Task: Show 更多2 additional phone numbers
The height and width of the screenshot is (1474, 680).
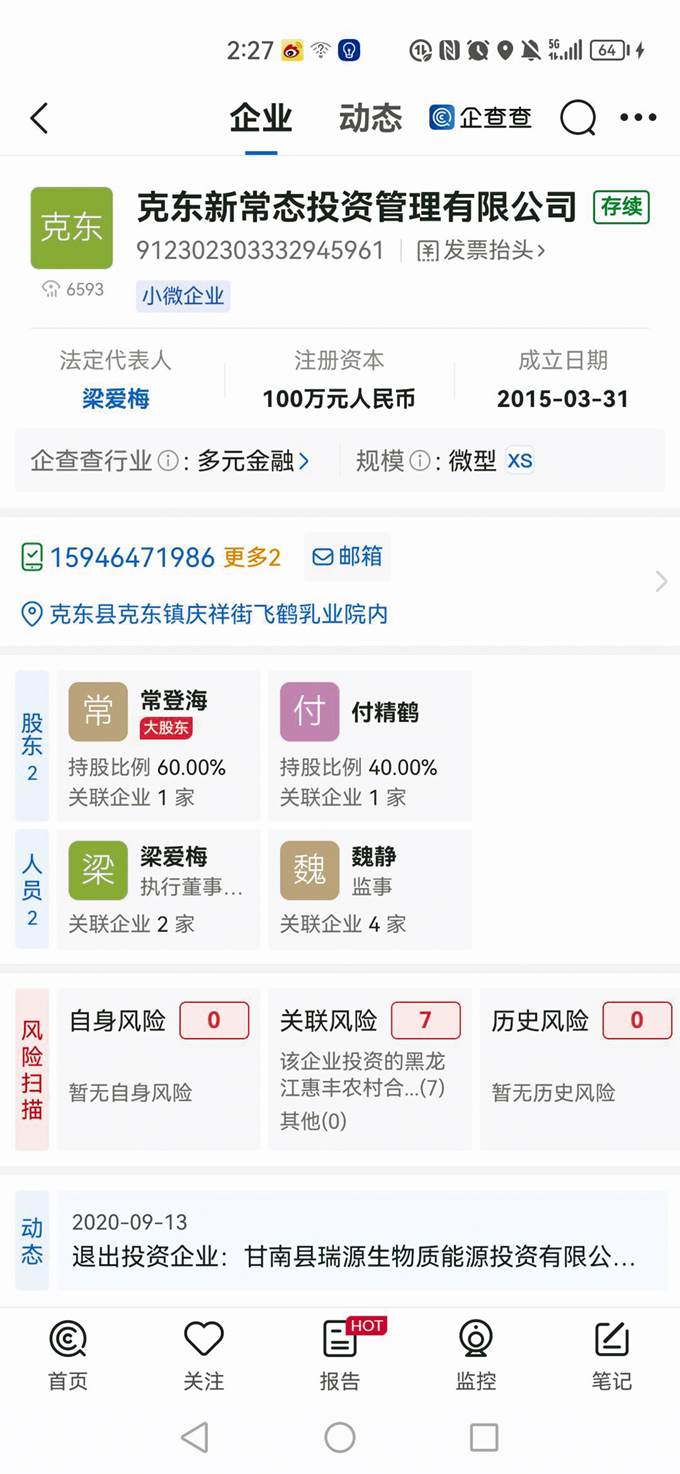Action: click(x=252, y=557)
